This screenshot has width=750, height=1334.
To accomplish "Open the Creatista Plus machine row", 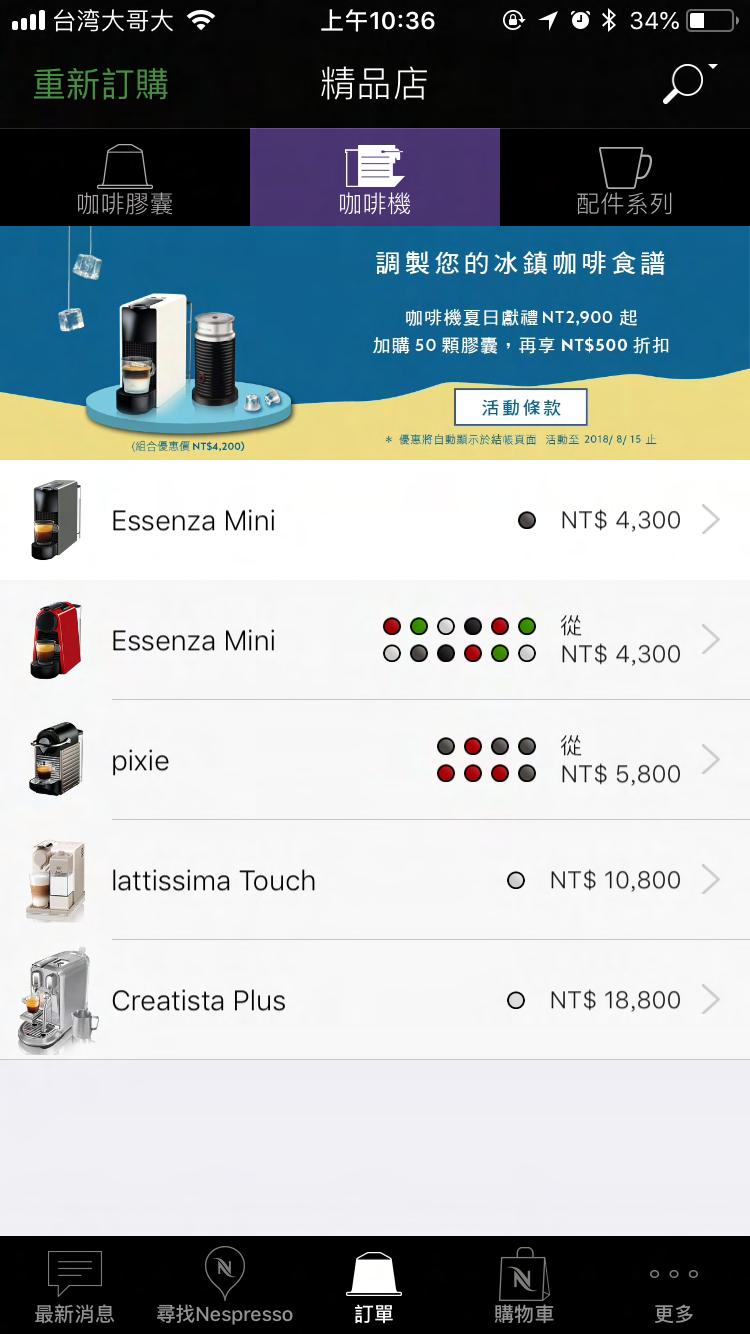I will point(375,1000).
